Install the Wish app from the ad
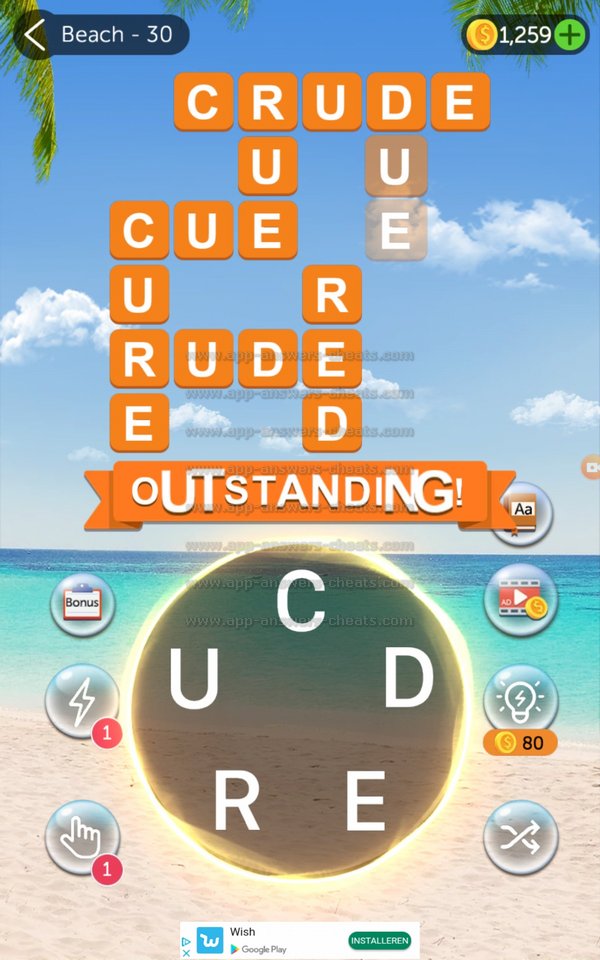The image size is (600, 960). point(379,941)
